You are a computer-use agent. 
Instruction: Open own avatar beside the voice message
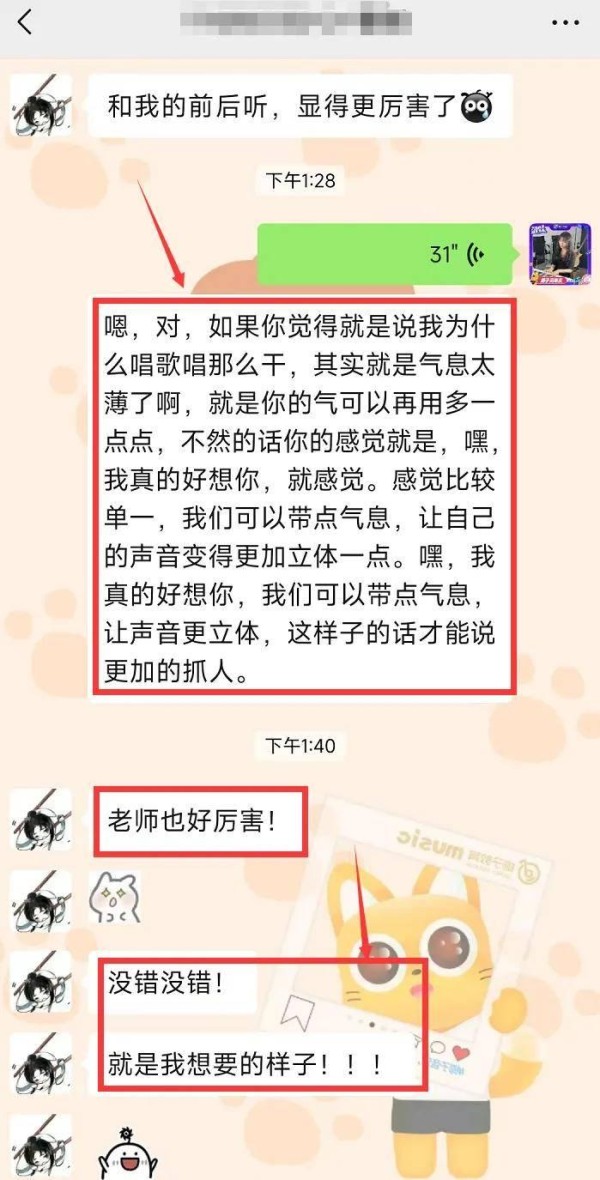tap(558, 254)
